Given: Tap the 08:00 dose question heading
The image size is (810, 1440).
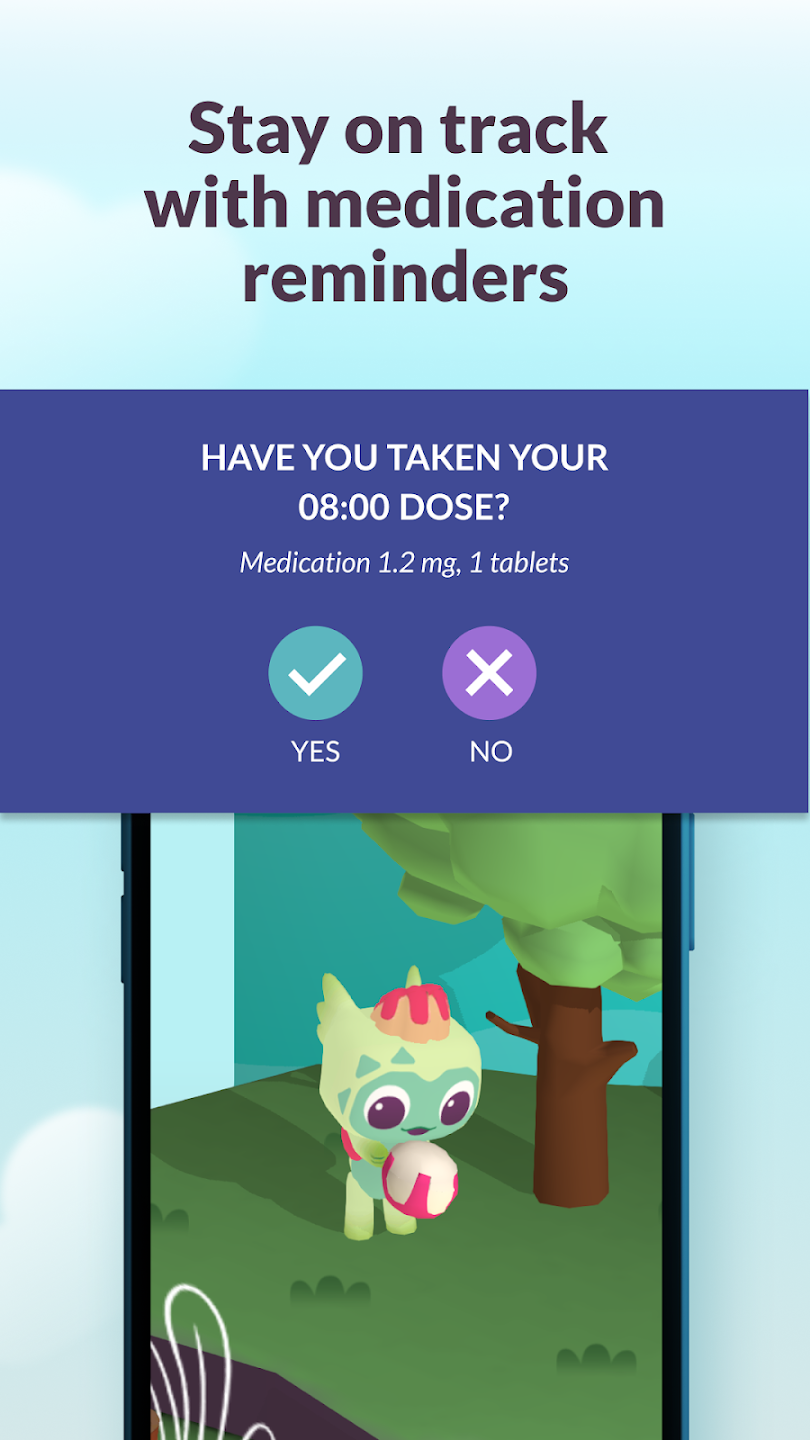Looking at the screenshot, I should [404, 480].
